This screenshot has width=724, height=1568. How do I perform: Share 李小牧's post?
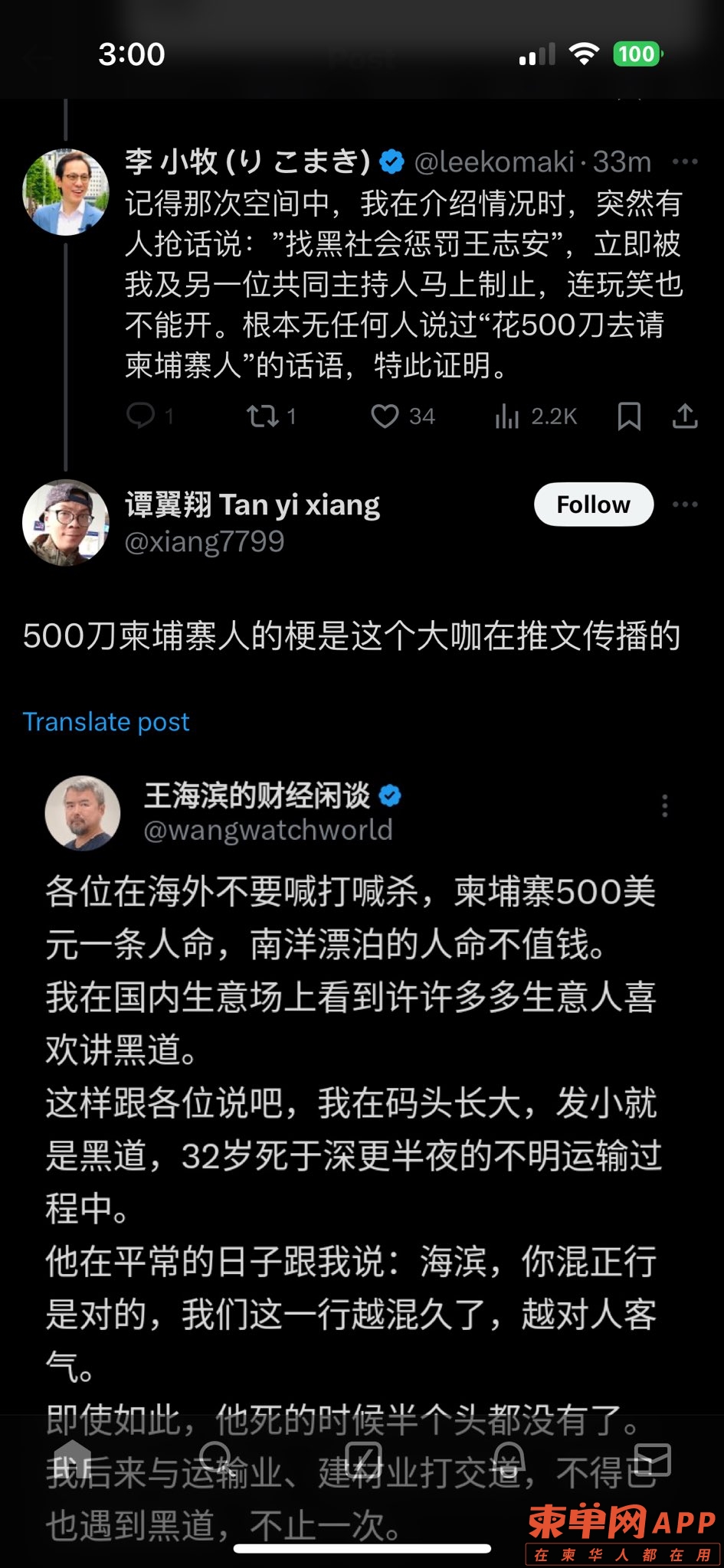[x=685, y=416]
